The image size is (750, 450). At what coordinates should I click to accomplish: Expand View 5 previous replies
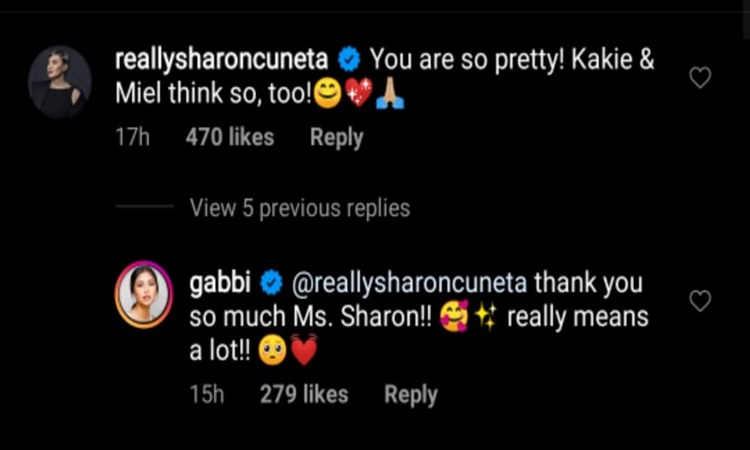pos(300,208)
